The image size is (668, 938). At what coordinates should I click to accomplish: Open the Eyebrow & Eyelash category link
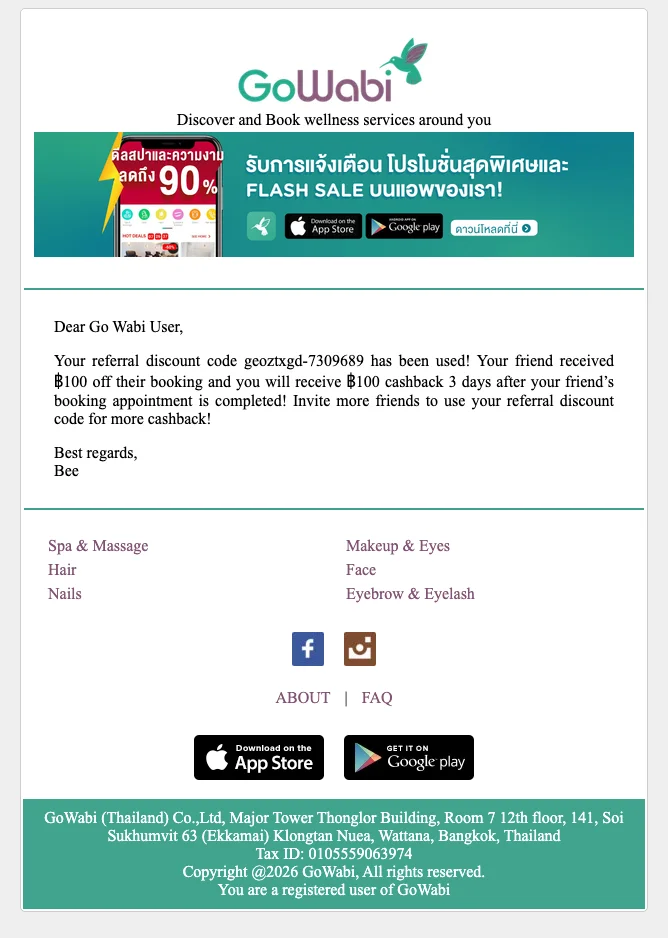tap(410, 594)
